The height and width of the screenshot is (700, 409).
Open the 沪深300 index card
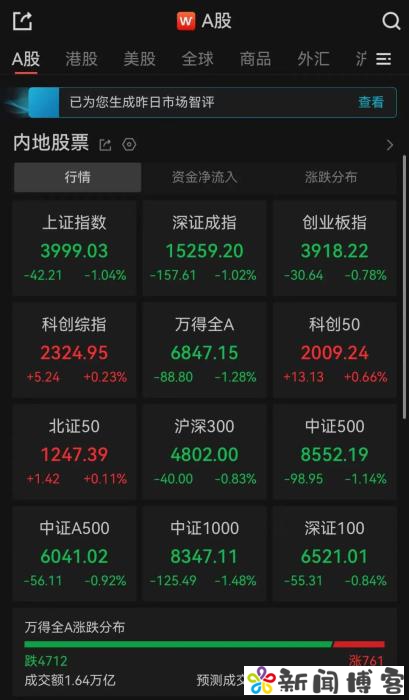[204, 452]
